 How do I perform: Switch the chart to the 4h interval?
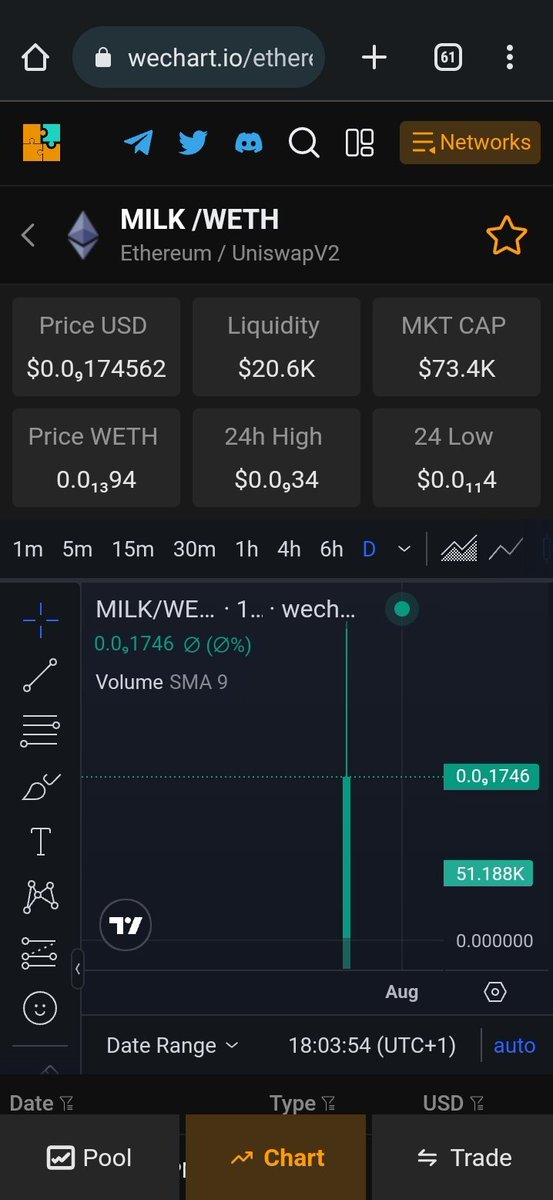click(x=289, y=549)
